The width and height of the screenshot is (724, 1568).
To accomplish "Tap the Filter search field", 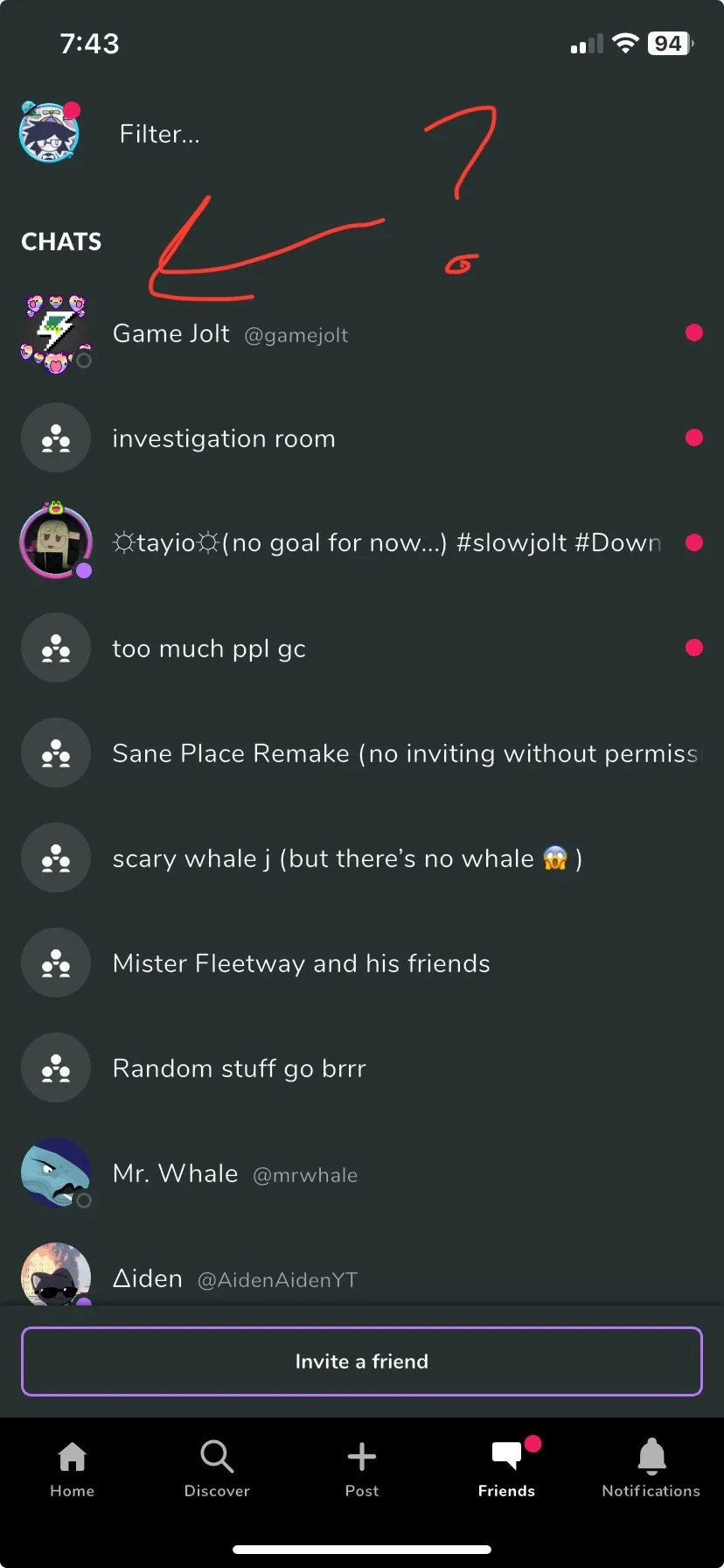I will (160, 134).
